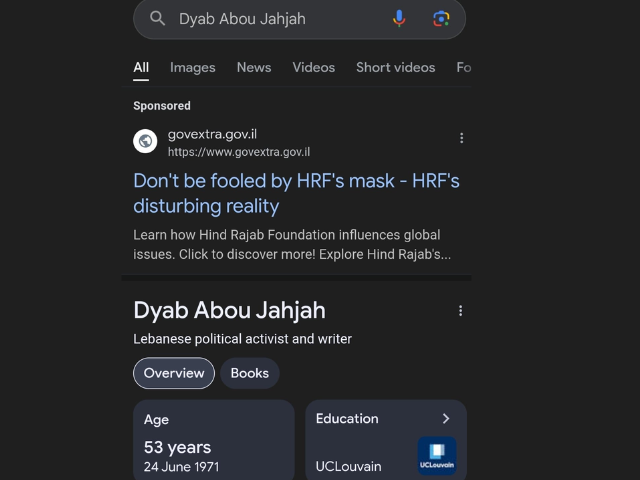Open options for the sponsored govextra ad

pos(461,138)
